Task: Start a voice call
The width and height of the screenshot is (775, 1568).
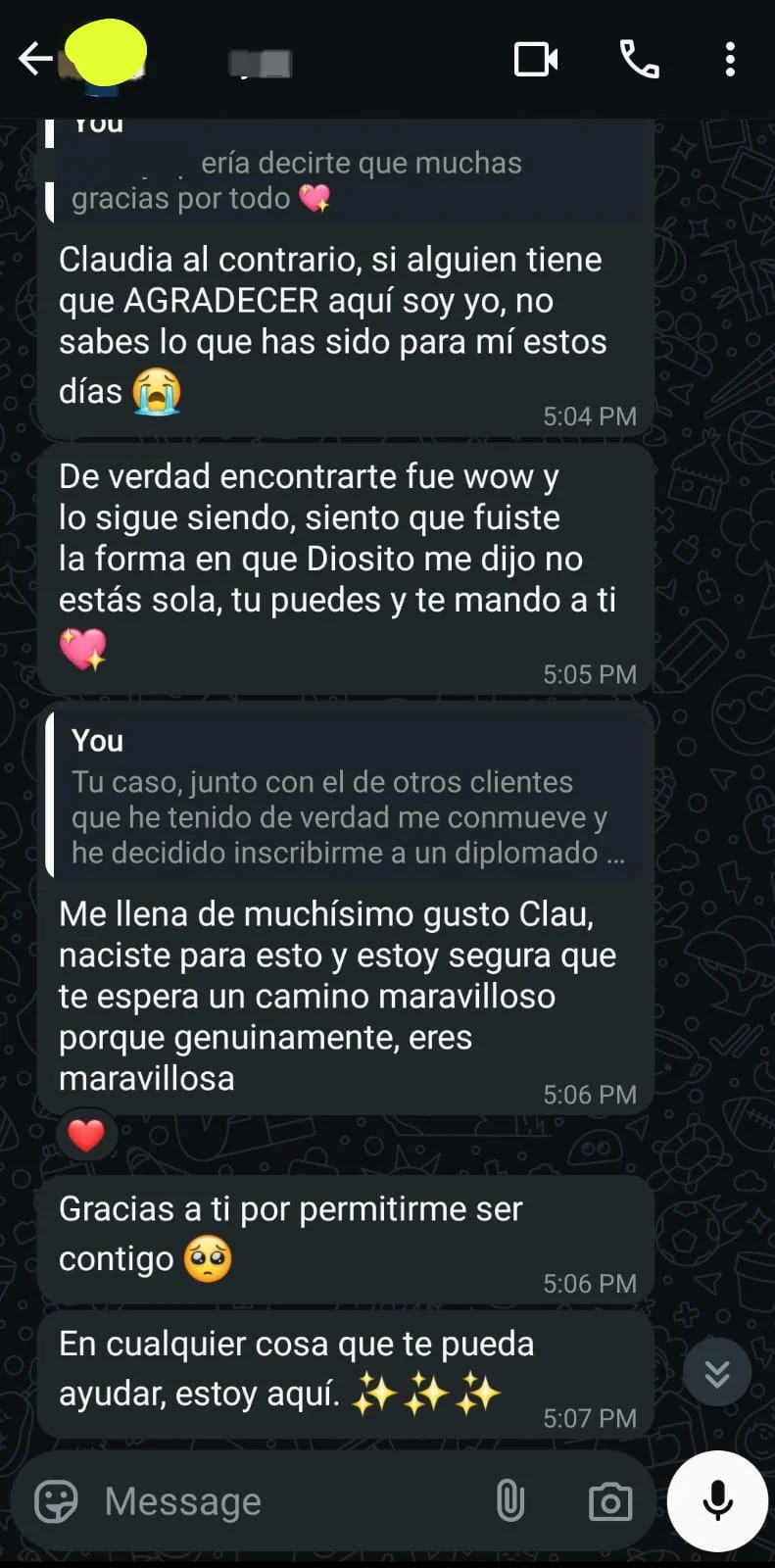Action: [638, 59]
